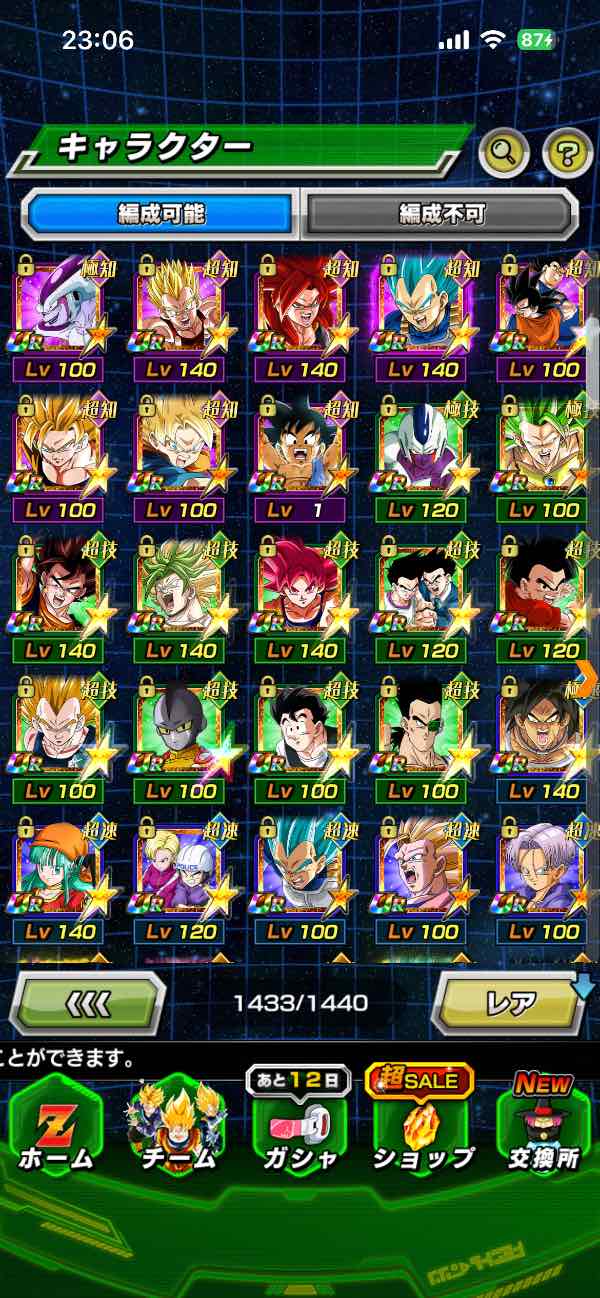Open the 交換所 exchange
Screen dimensions: 600x1298
click(543, 1125)
